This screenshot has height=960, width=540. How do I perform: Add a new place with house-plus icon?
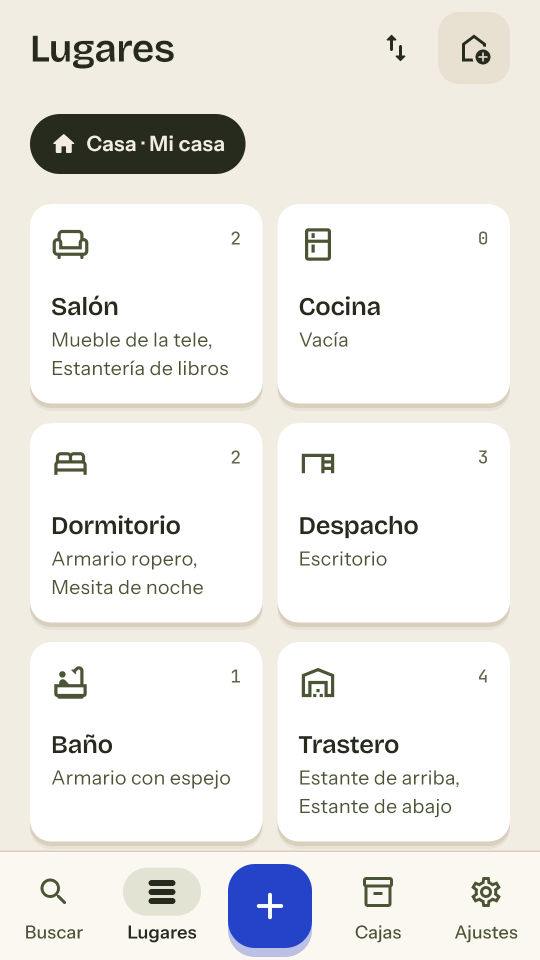point(474,48)
